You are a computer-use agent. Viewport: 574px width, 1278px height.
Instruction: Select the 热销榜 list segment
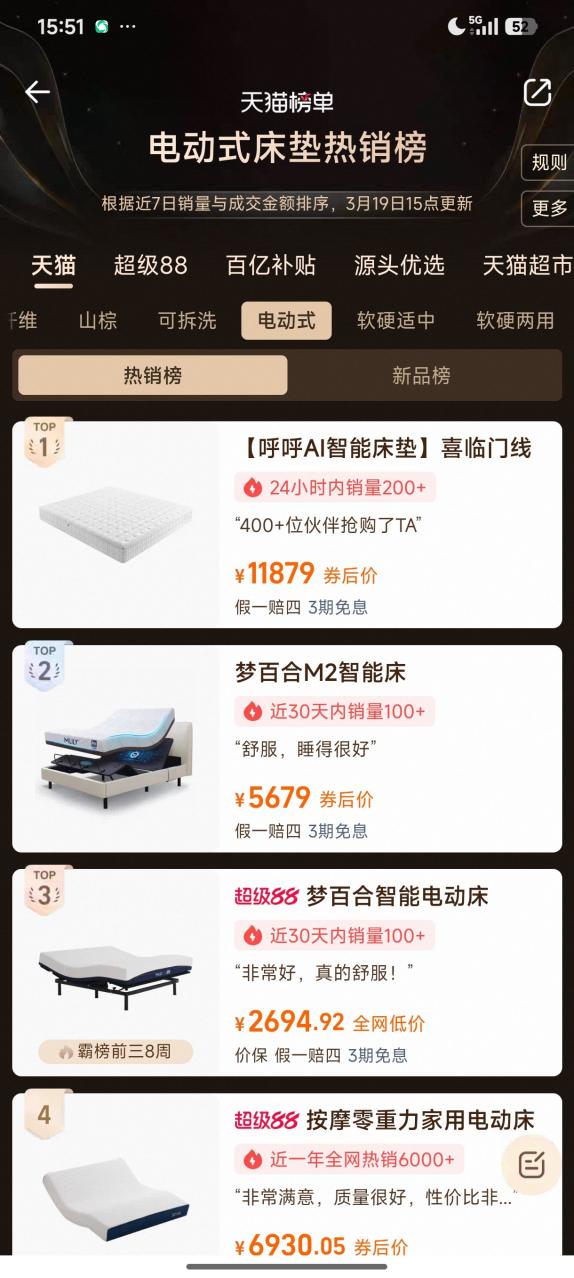(x=153, y=376)
